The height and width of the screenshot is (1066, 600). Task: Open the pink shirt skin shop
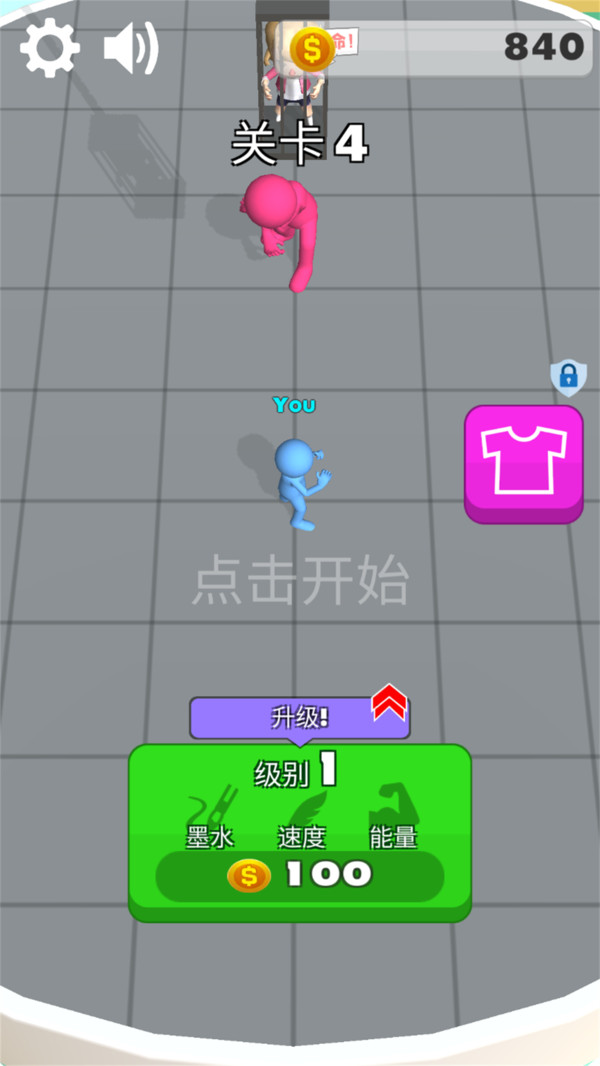pos(523,464)
